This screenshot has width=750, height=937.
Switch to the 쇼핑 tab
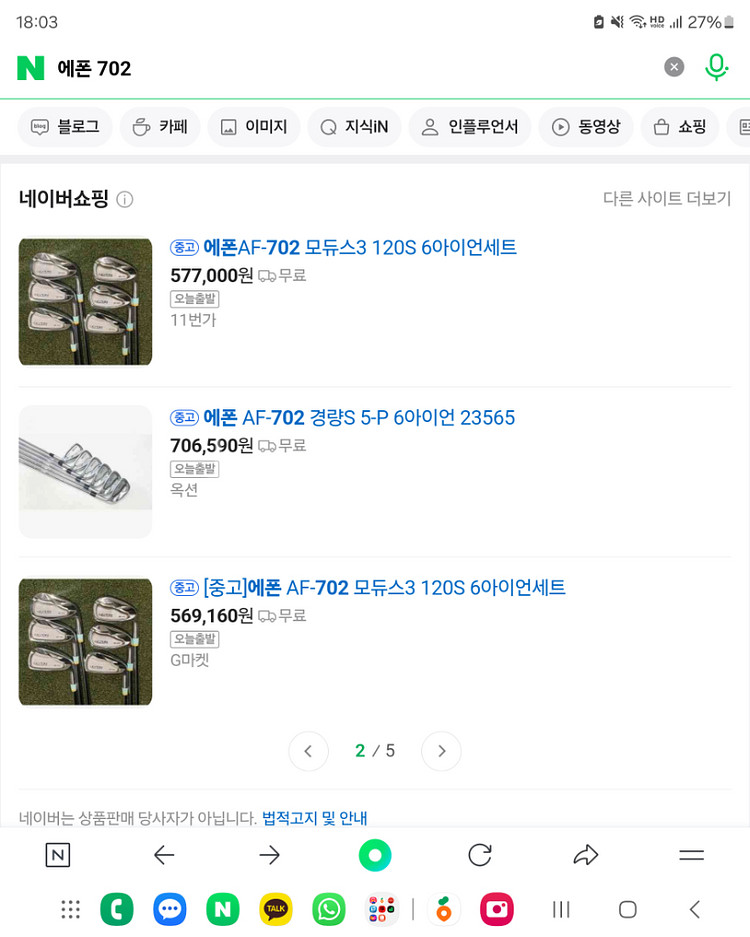tap(679, 127)
